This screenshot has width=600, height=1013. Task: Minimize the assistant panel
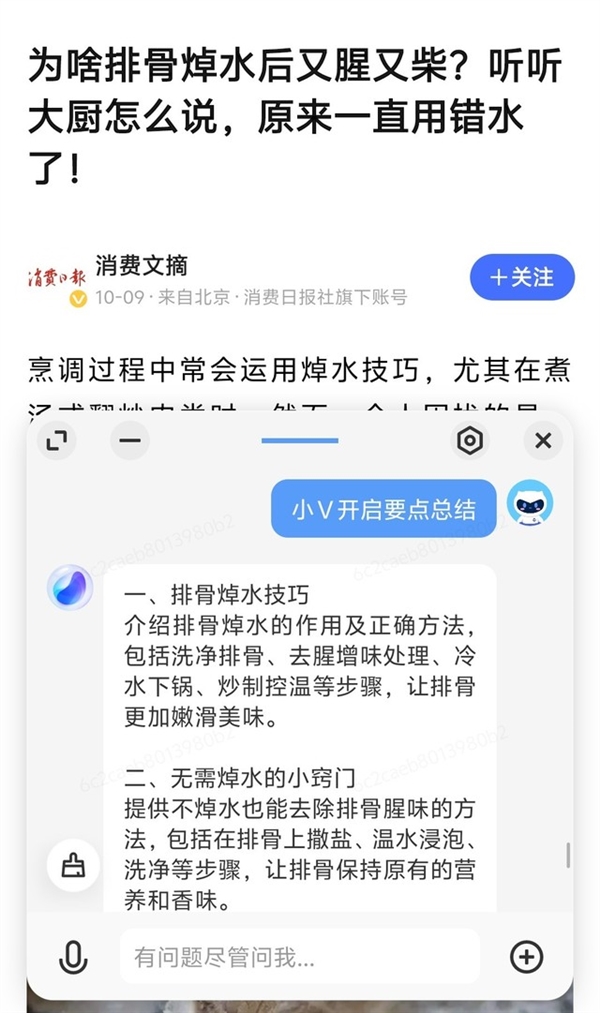click(130, 440)
